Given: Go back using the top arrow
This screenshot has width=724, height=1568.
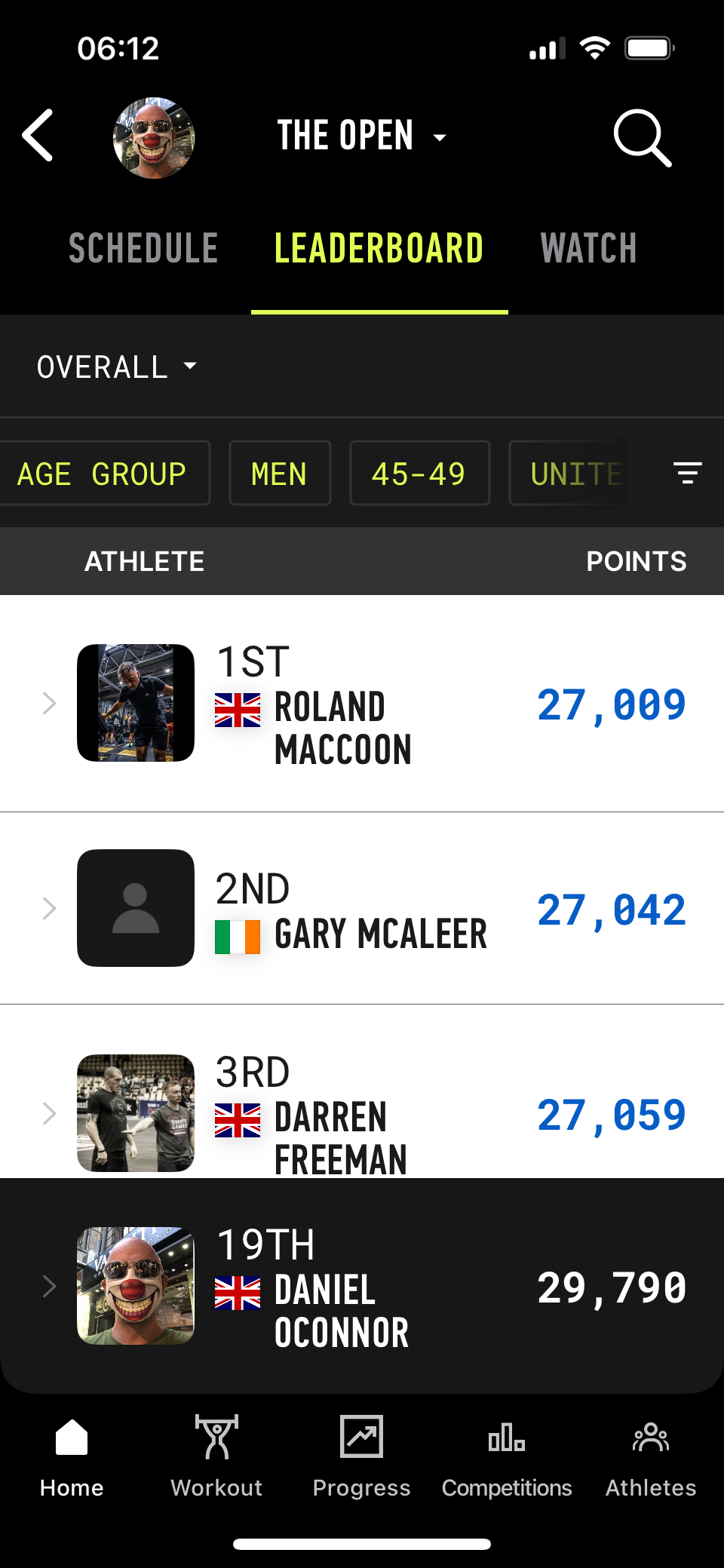Looking at the screenshot, I should 39,136.
